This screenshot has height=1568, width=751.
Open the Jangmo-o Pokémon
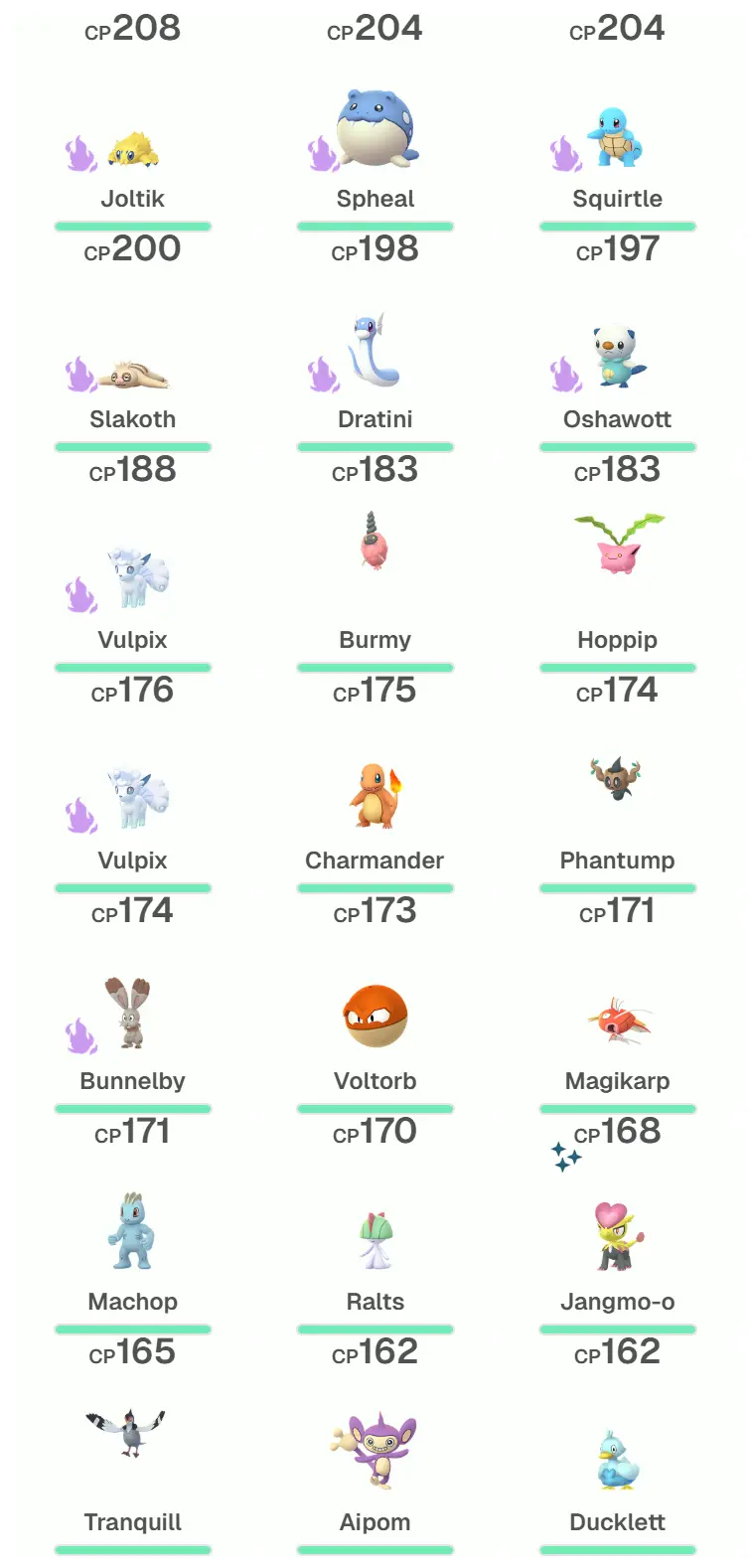(x=618, y=1236)
